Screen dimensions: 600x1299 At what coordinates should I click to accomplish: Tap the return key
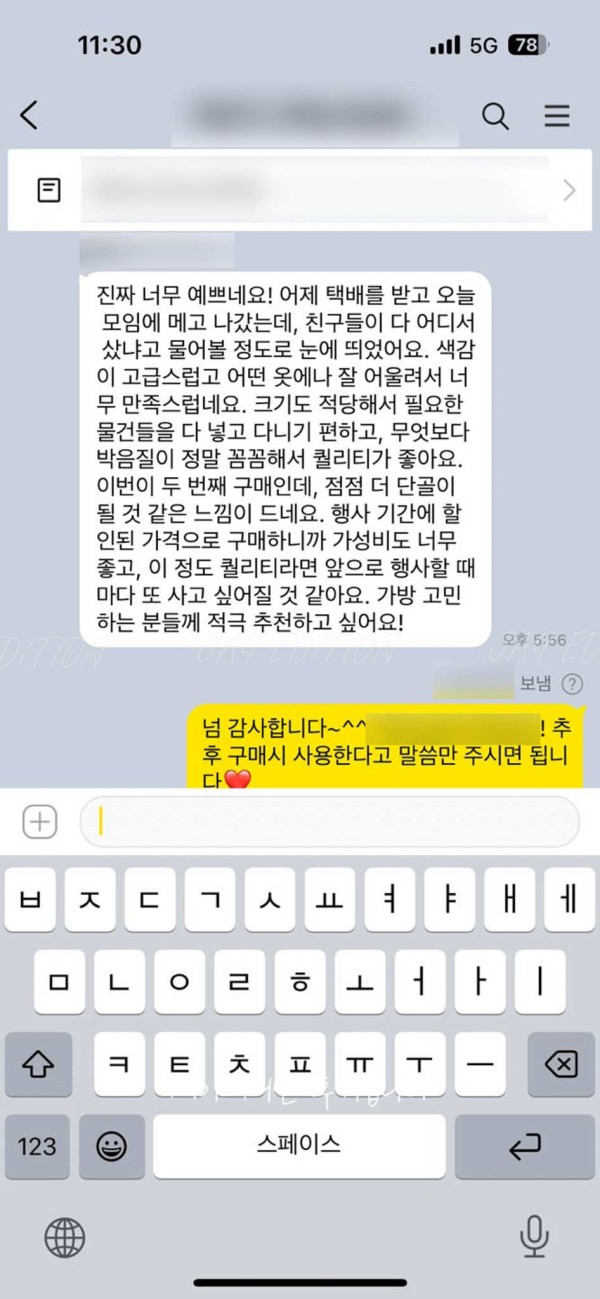click(x=524, y=1146)
